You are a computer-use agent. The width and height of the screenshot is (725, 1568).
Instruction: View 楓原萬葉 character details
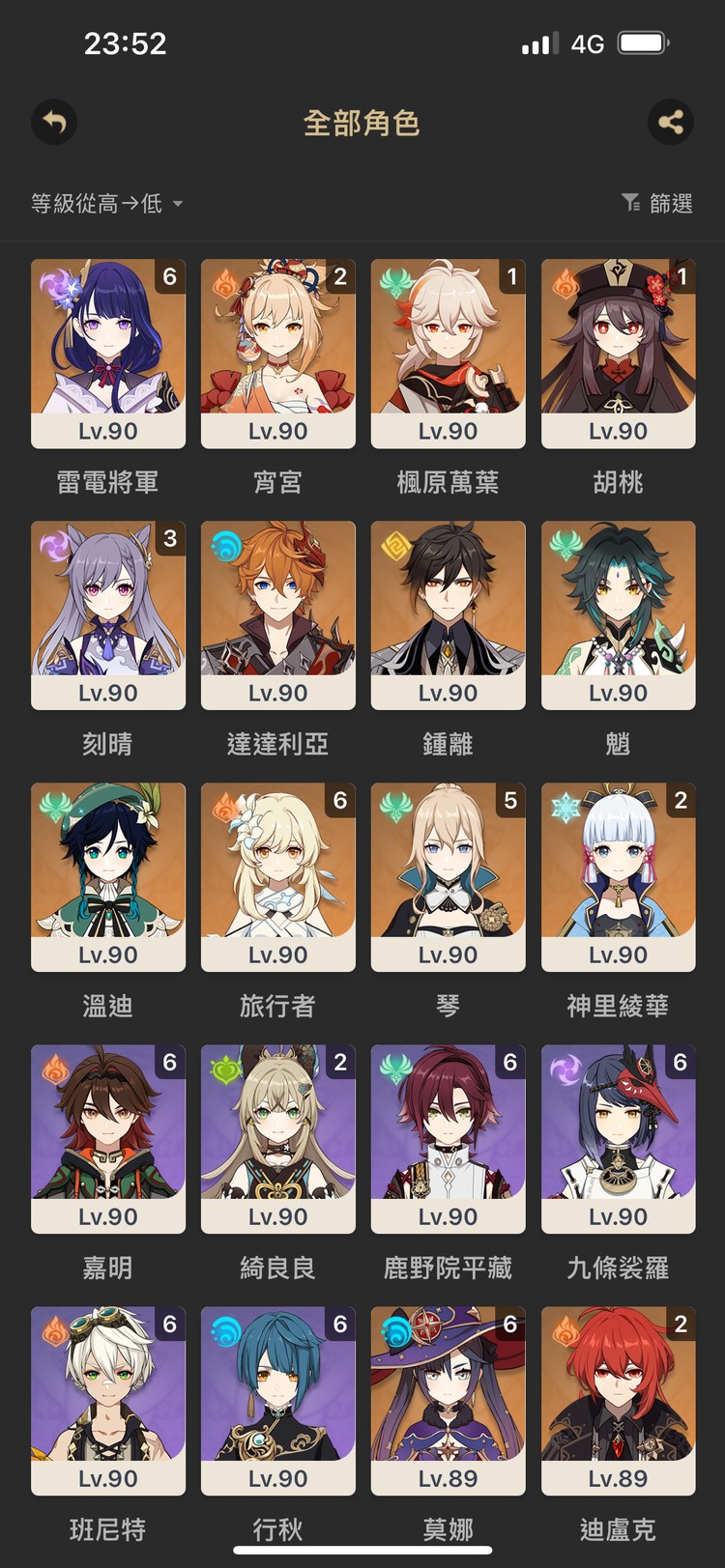click(x=448, y=353)
